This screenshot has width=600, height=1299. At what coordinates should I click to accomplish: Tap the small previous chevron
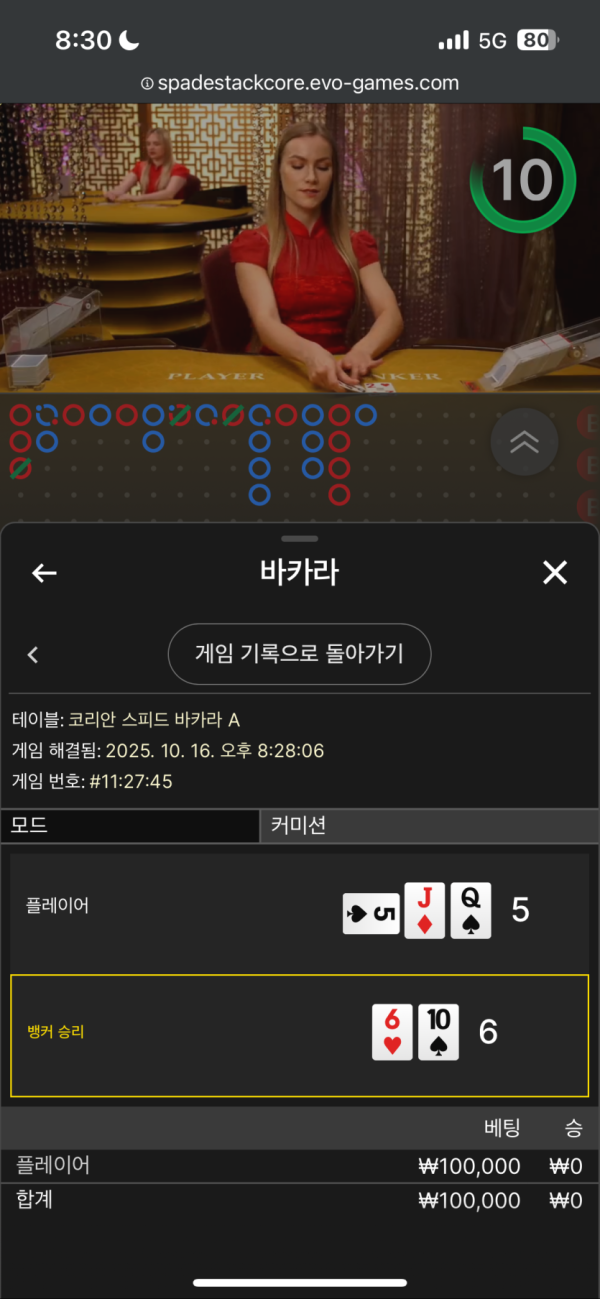coord(33,655)
